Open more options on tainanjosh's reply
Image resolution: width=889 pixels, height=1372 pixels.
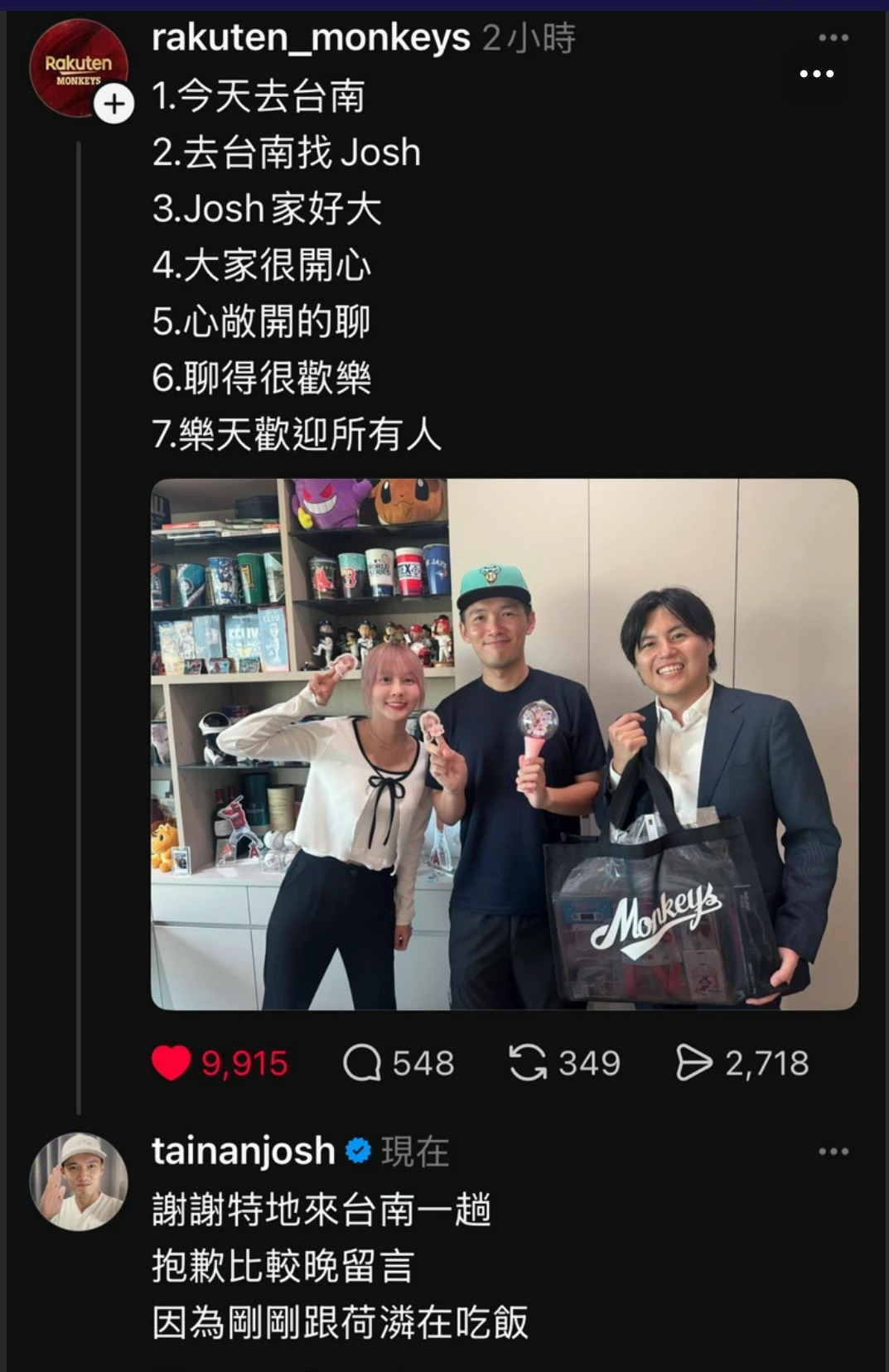pos(833,1152)
